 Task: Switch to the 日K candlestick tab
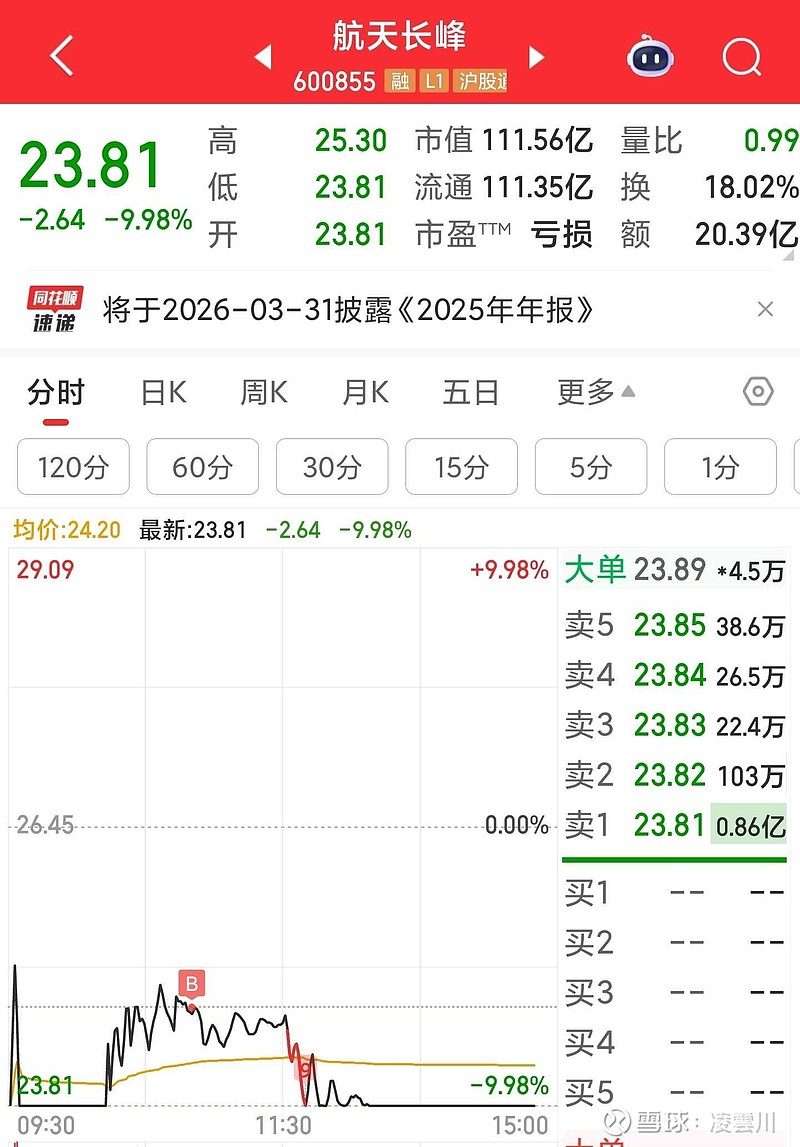(163, 393)
